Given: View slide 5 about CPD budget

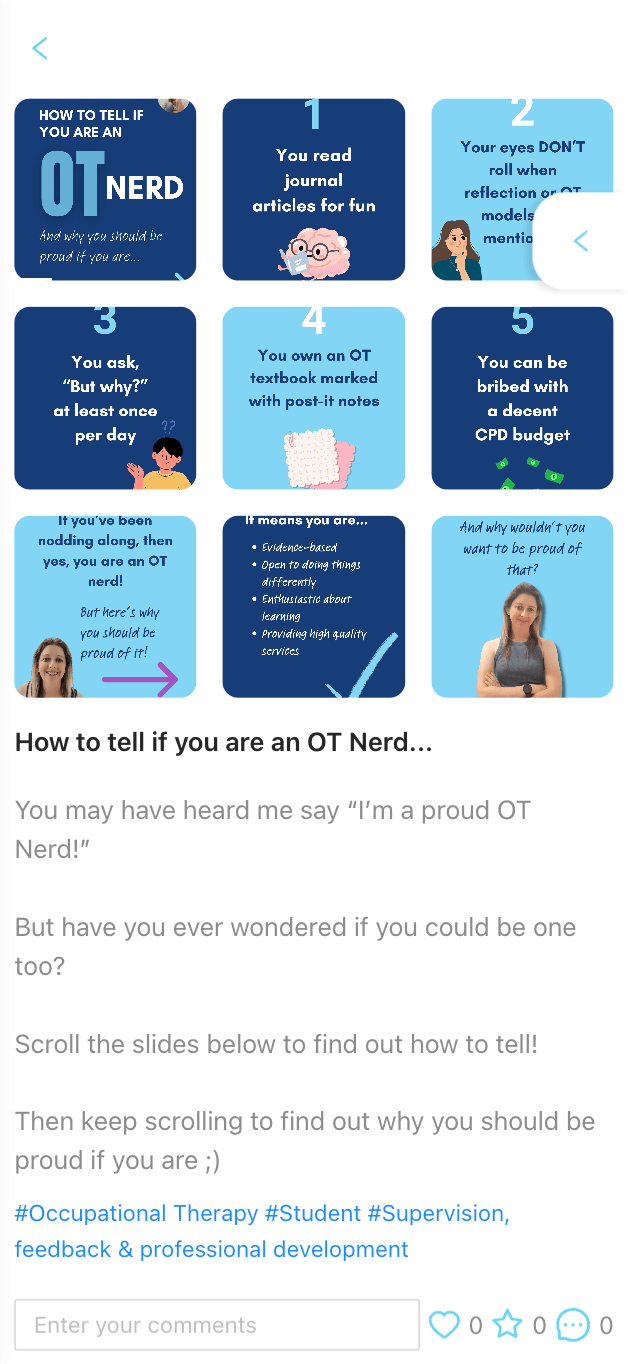Looking at the screenshot, I should [x=522, y=398].
